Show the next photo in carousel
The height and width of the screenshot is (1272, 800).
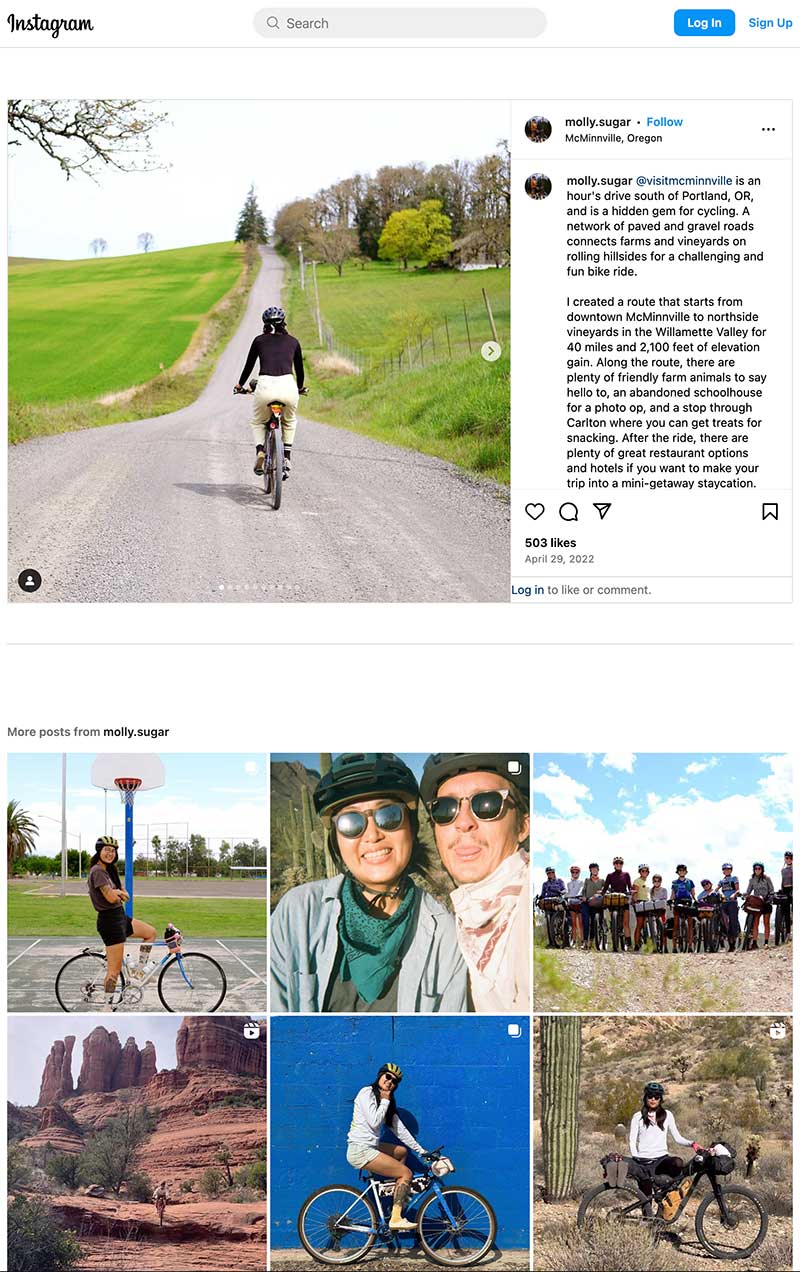[x=490, y=351]
